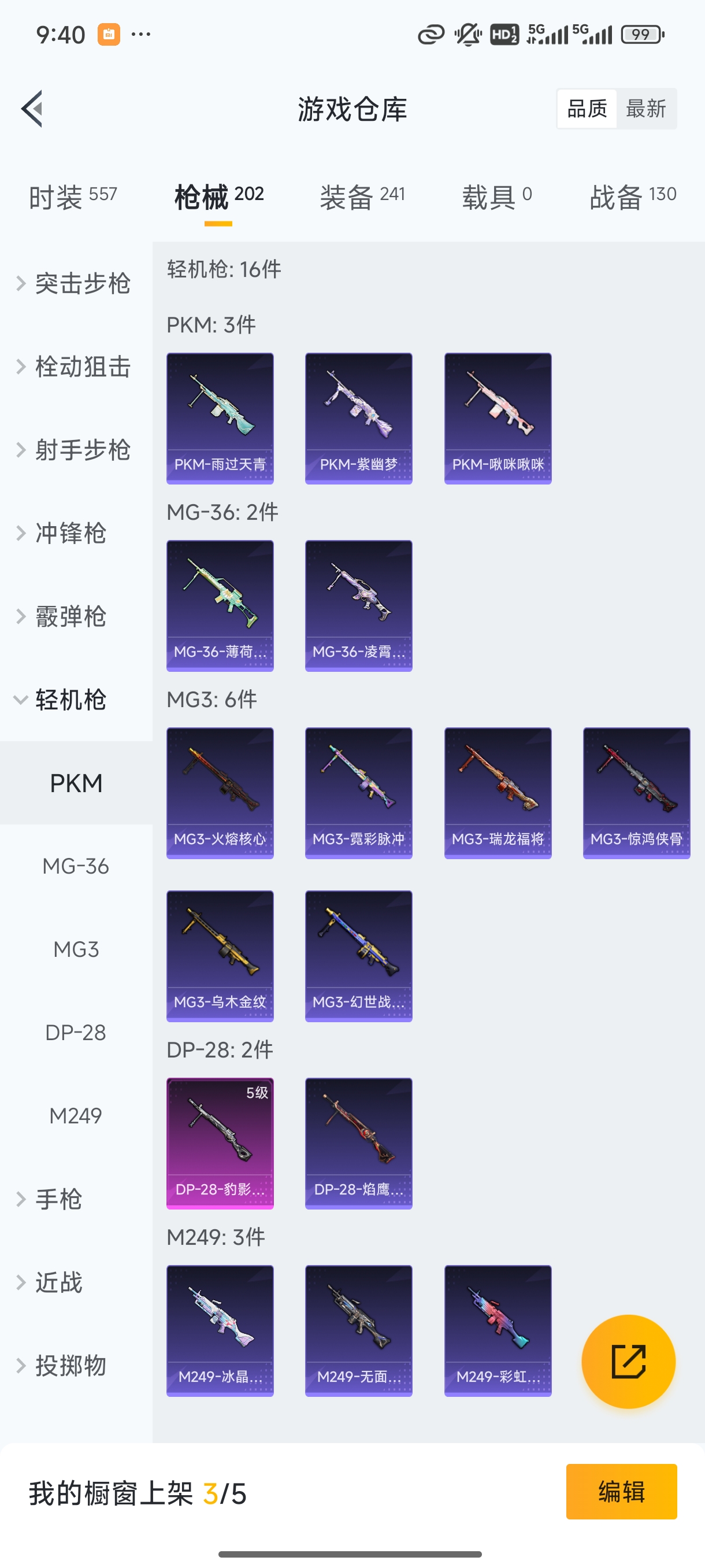Expand the 突击步枪 category
The image size is (705, 1568).
[81, 283]
